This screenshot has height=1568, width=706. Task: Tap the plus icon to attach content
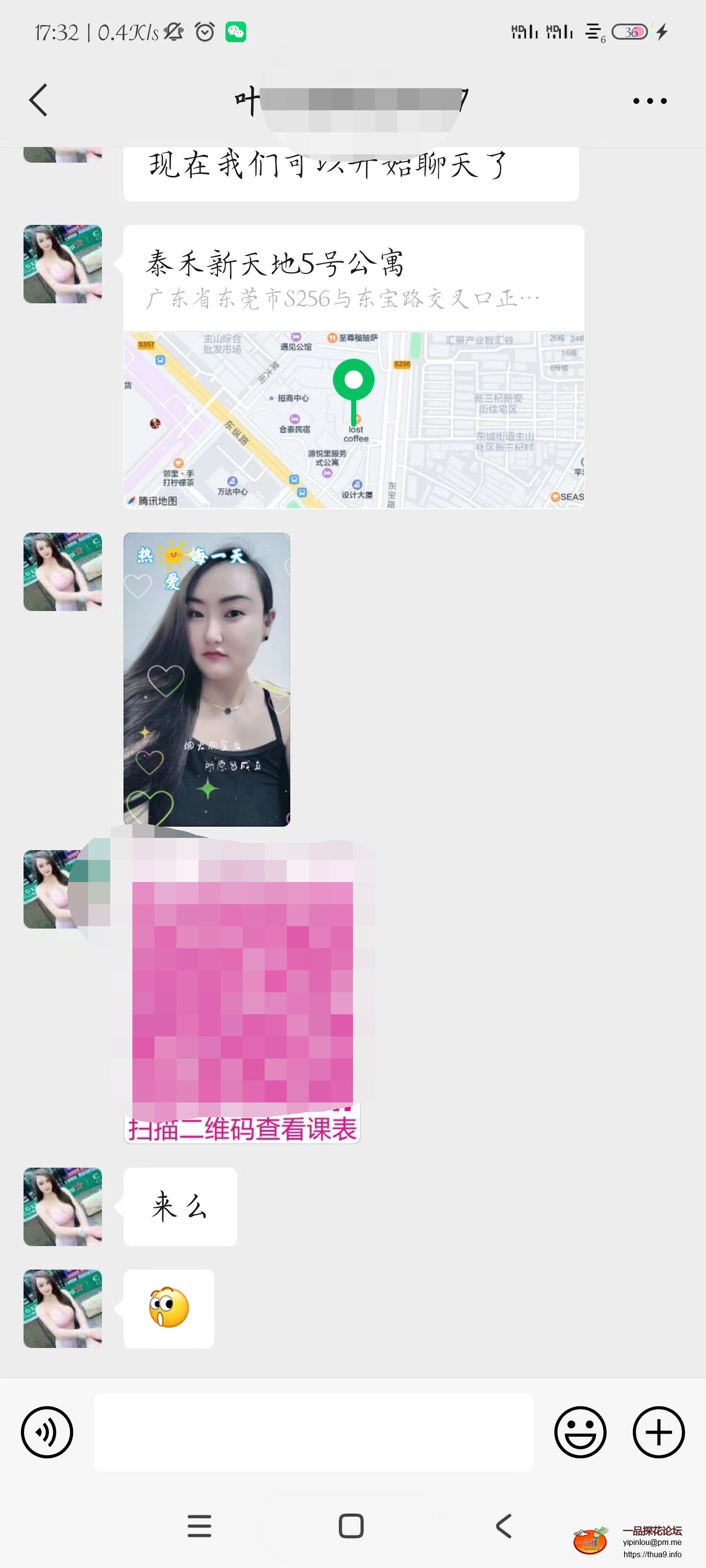point(658,1432)
